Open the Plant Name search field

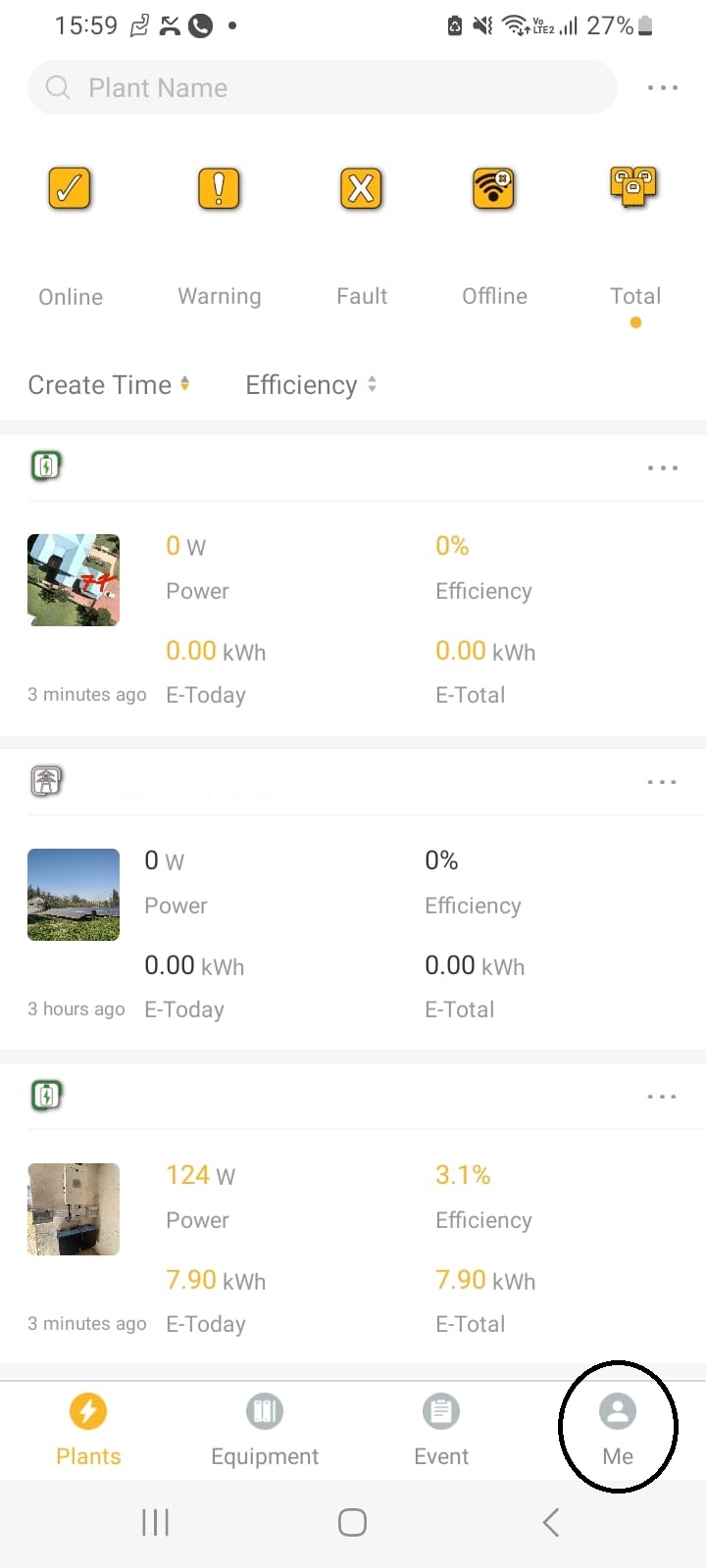(x=322, y=88)
